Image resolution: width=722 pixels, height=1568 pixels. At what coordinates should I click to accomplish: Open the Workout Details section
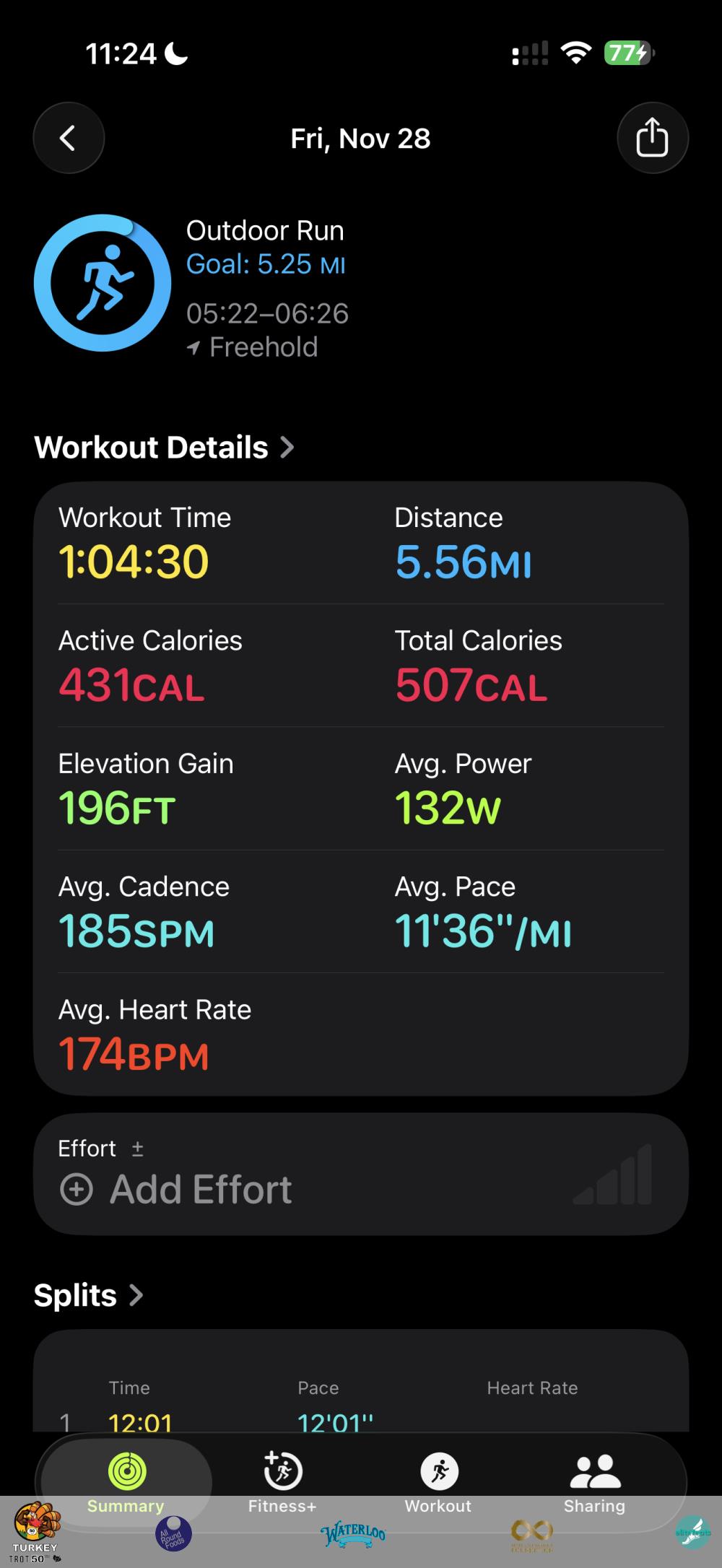click(x=164, y=448)
